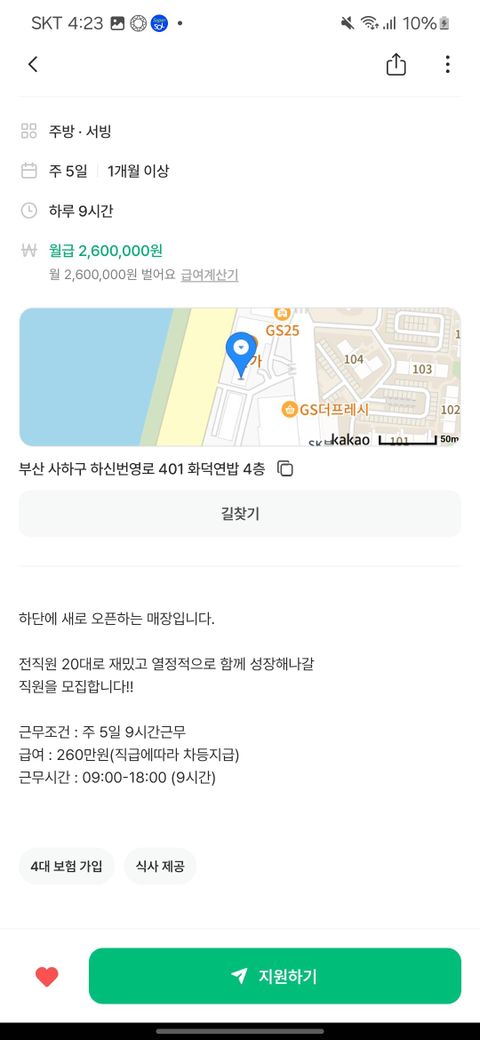Apply using the 지원하기 button
The height and width of the screenshot is (1040, 480).
(x=274, y=976)
